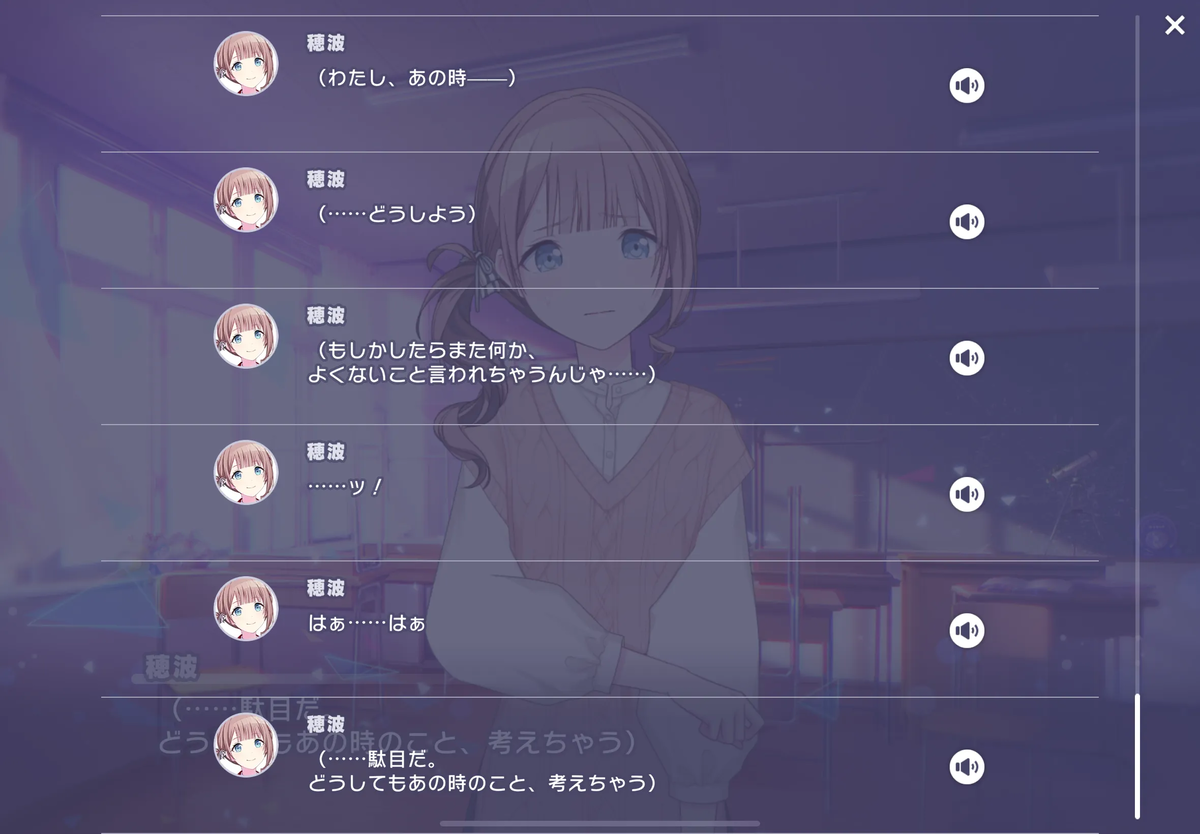The height and width of the screenshot is (834, 1200).
Task: Play audio for「はぁ……はぁ」
Action: 966,630
